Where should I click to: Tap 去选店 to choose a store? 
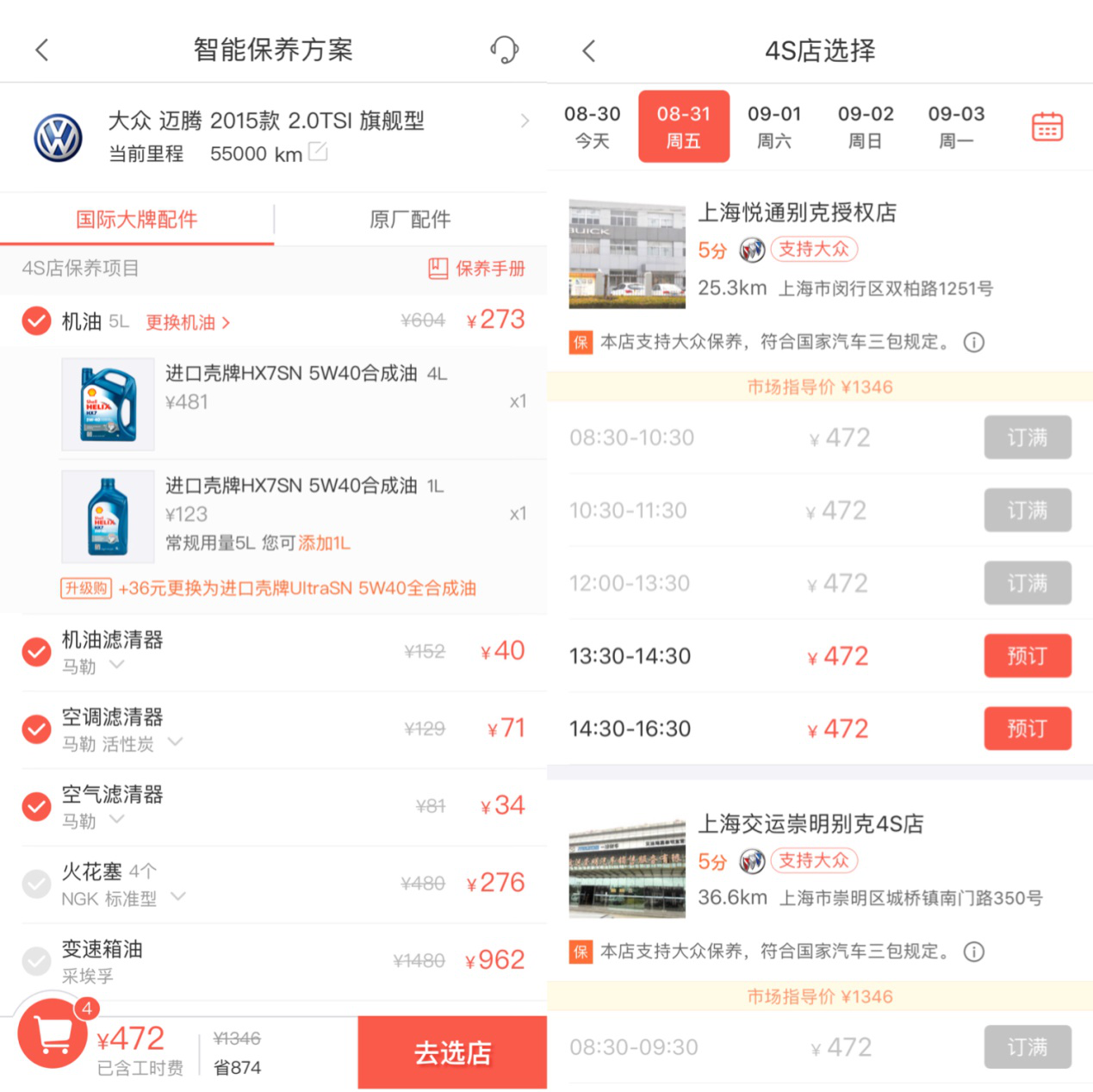(452, 1052)
